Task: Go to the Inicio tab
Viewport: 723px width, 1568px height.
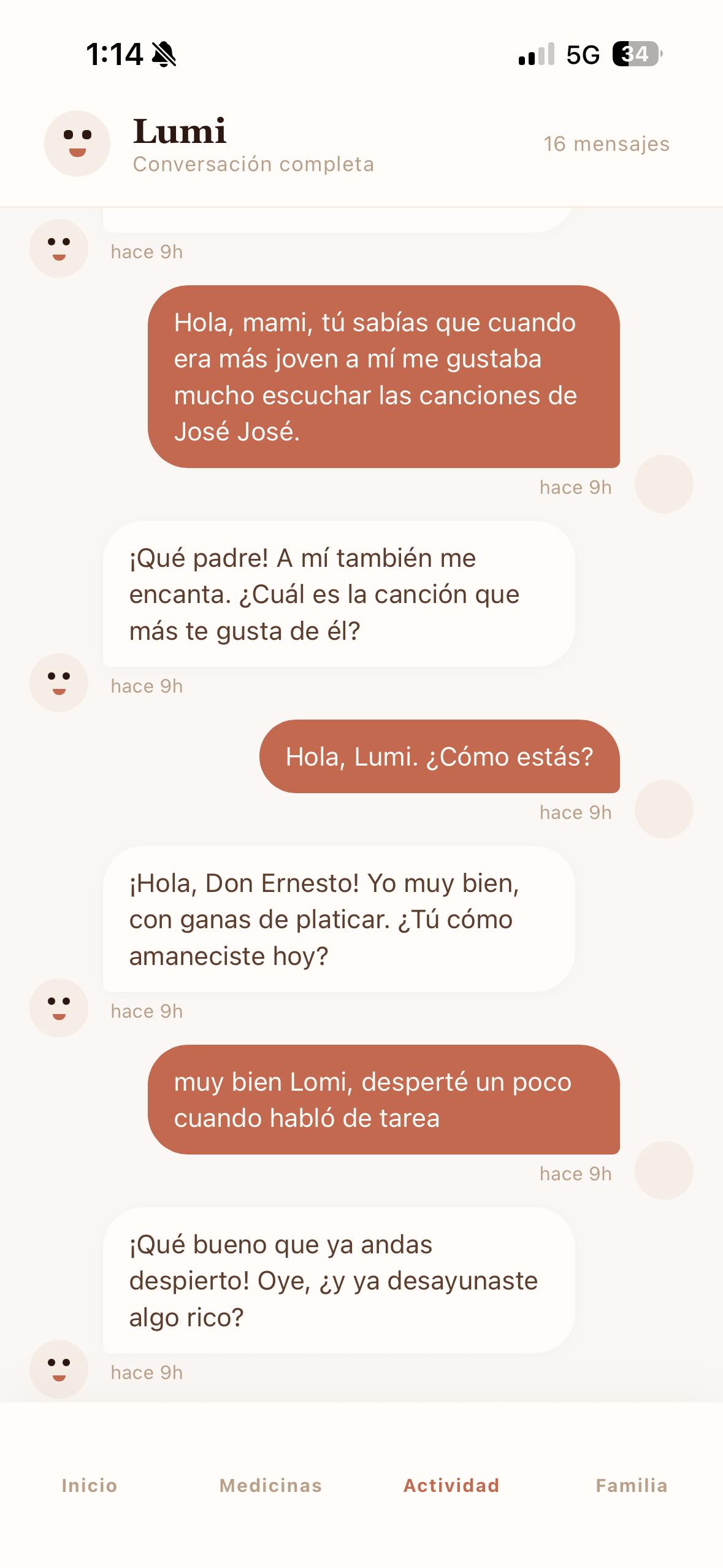Action: pos(90,1485)
